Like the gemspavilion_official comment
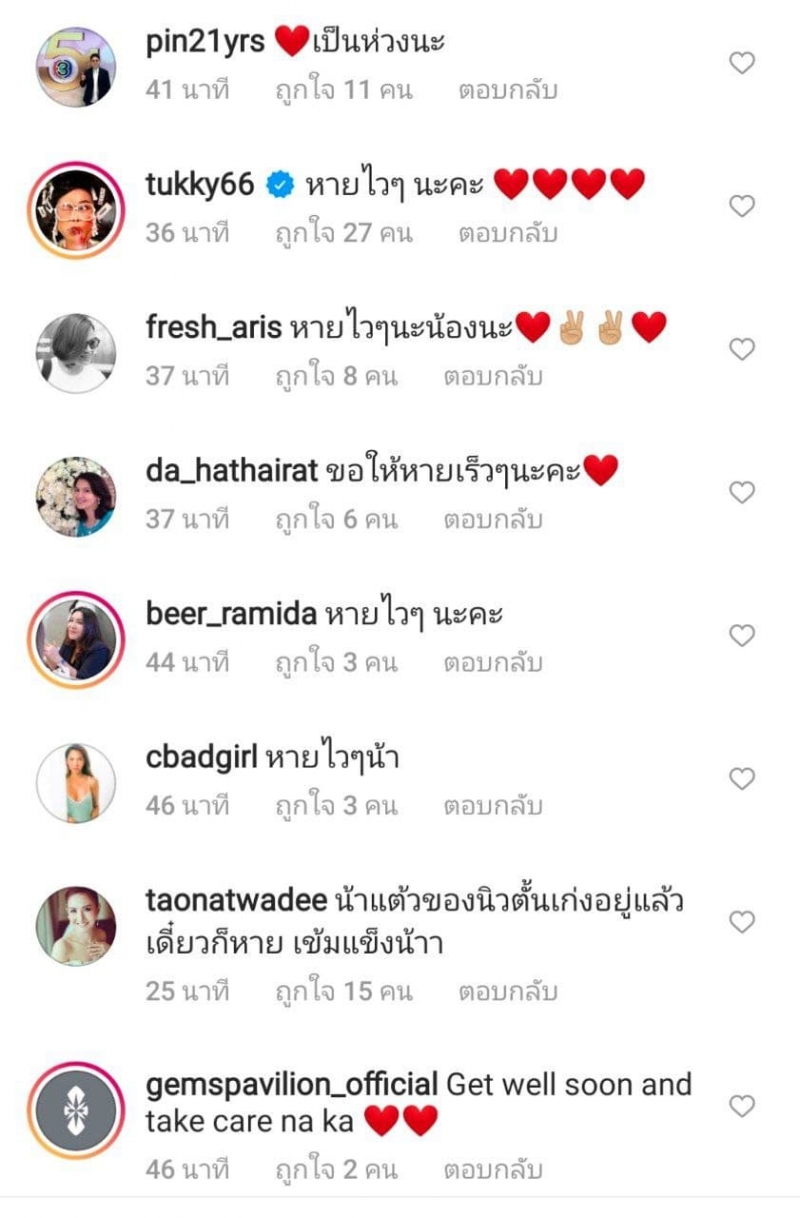The width and height of the screenshot is (800, 1218). click(x=741, y=1106)
